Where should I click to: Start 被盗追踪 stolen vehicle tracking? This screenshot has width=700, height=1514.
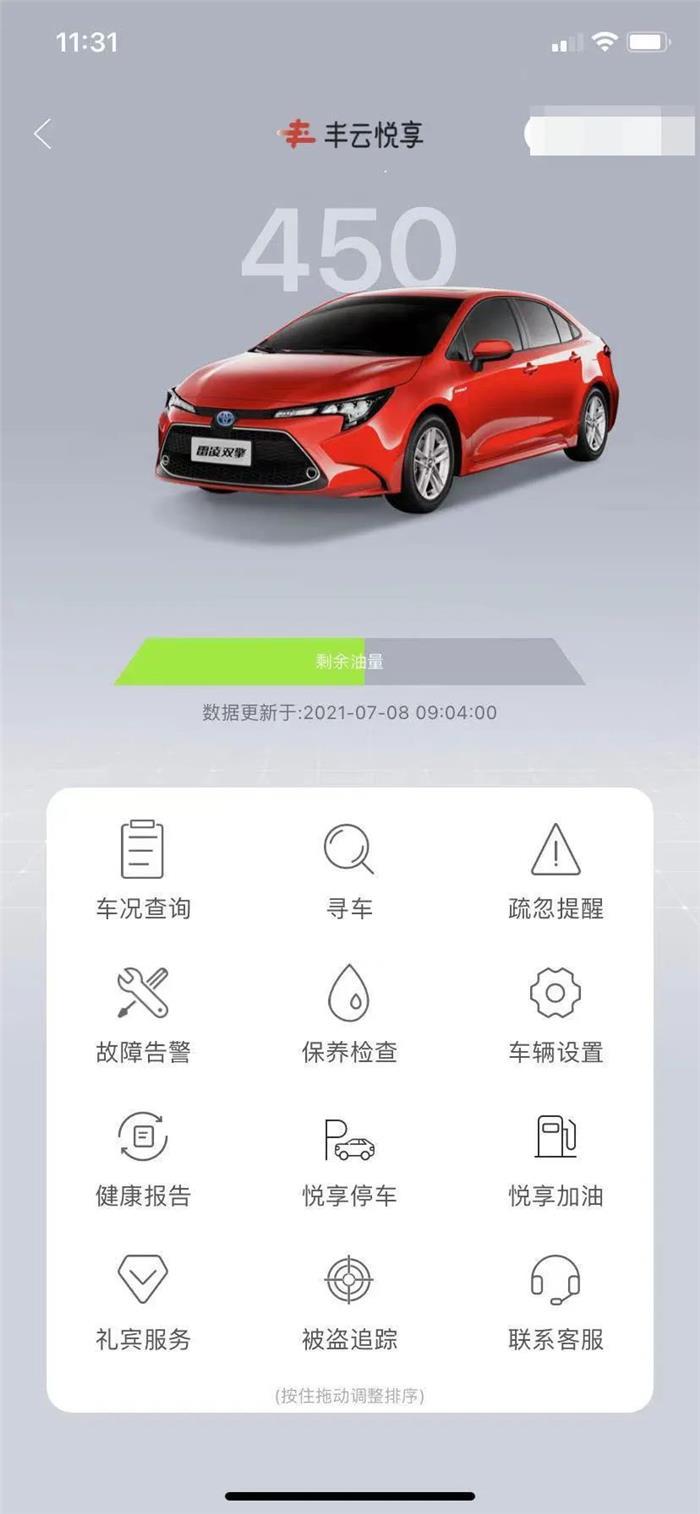(x=349, y=1299)
